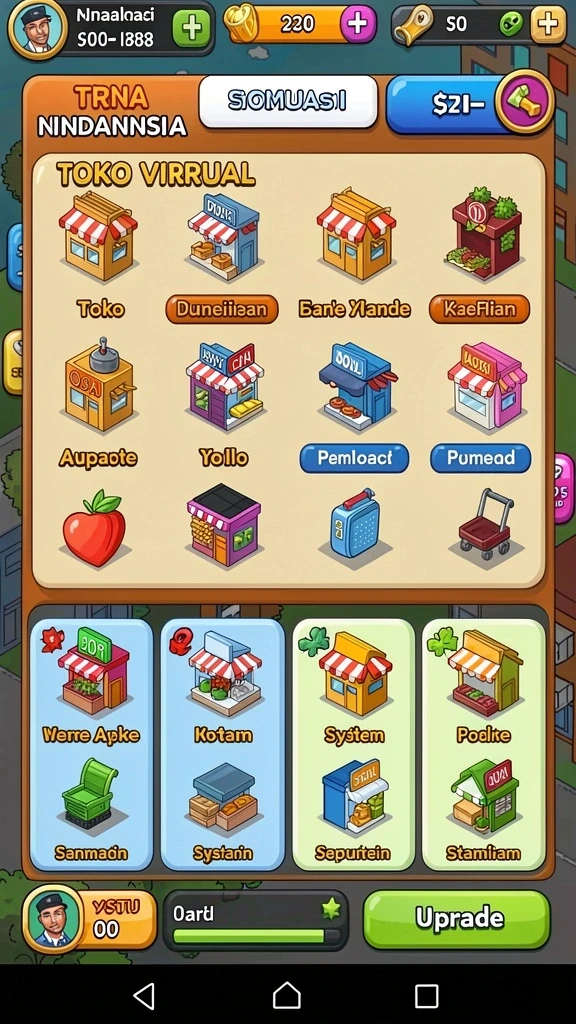
Task: Add coins with the purple plus
Action: click(358, 24)
